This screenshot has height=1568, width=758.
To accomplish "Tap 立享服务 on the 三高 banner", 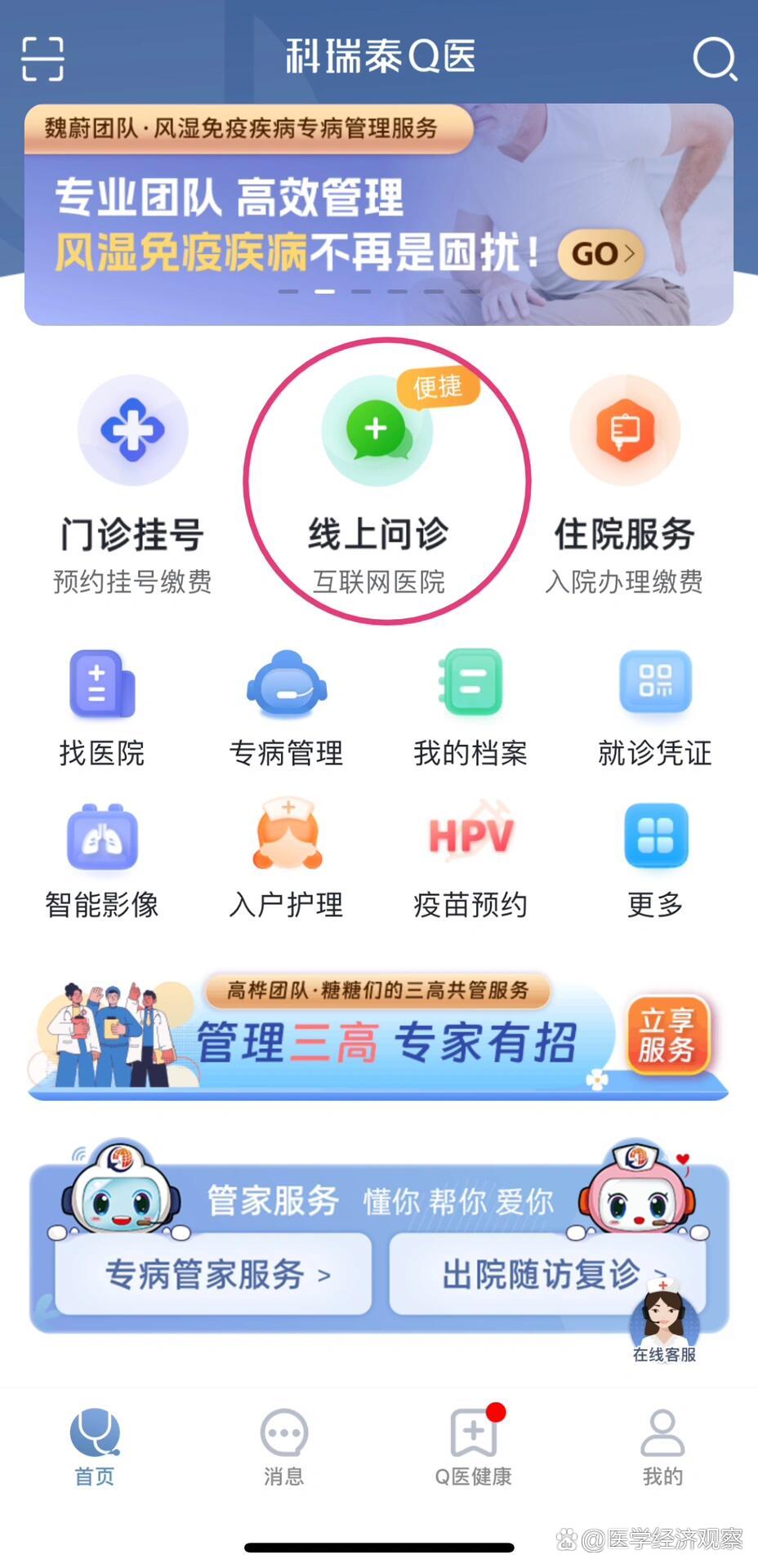I will point(670,1036).
